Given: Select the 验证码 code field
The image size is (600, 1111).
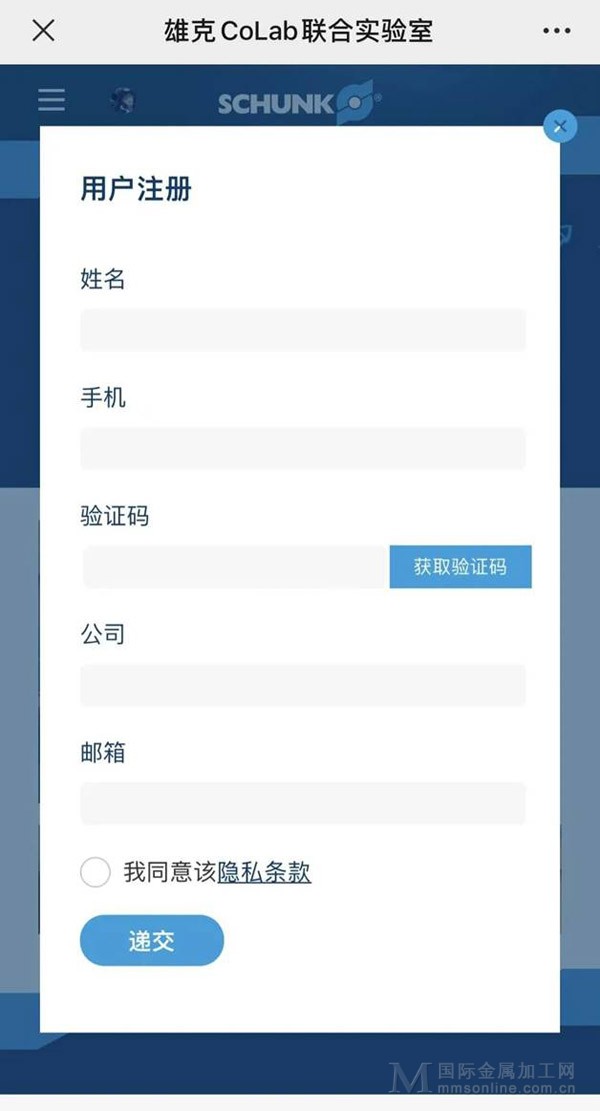Looking at the screenshot, I should click(235, 567).
